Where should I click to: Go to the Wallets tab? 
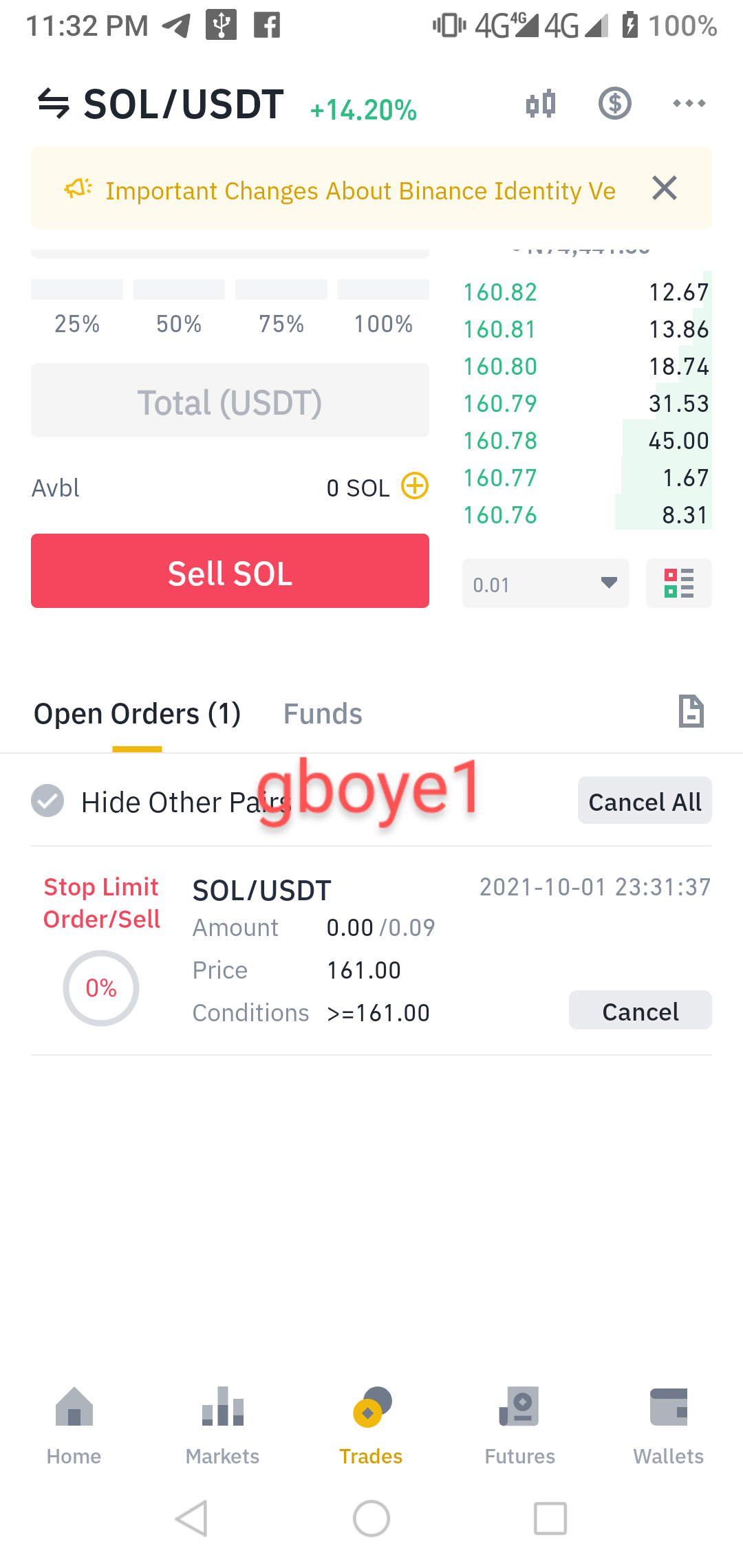(668, 1426)
